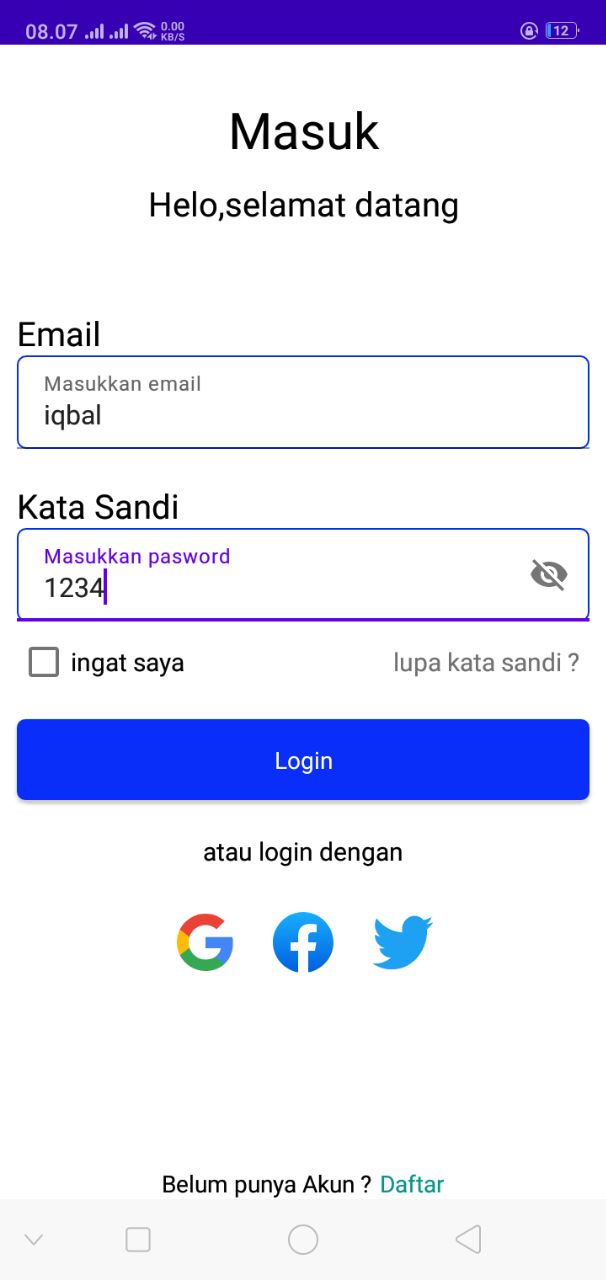Go to the system home screen
This screenshot has width=606, height=1280.
coord(303,1240)
